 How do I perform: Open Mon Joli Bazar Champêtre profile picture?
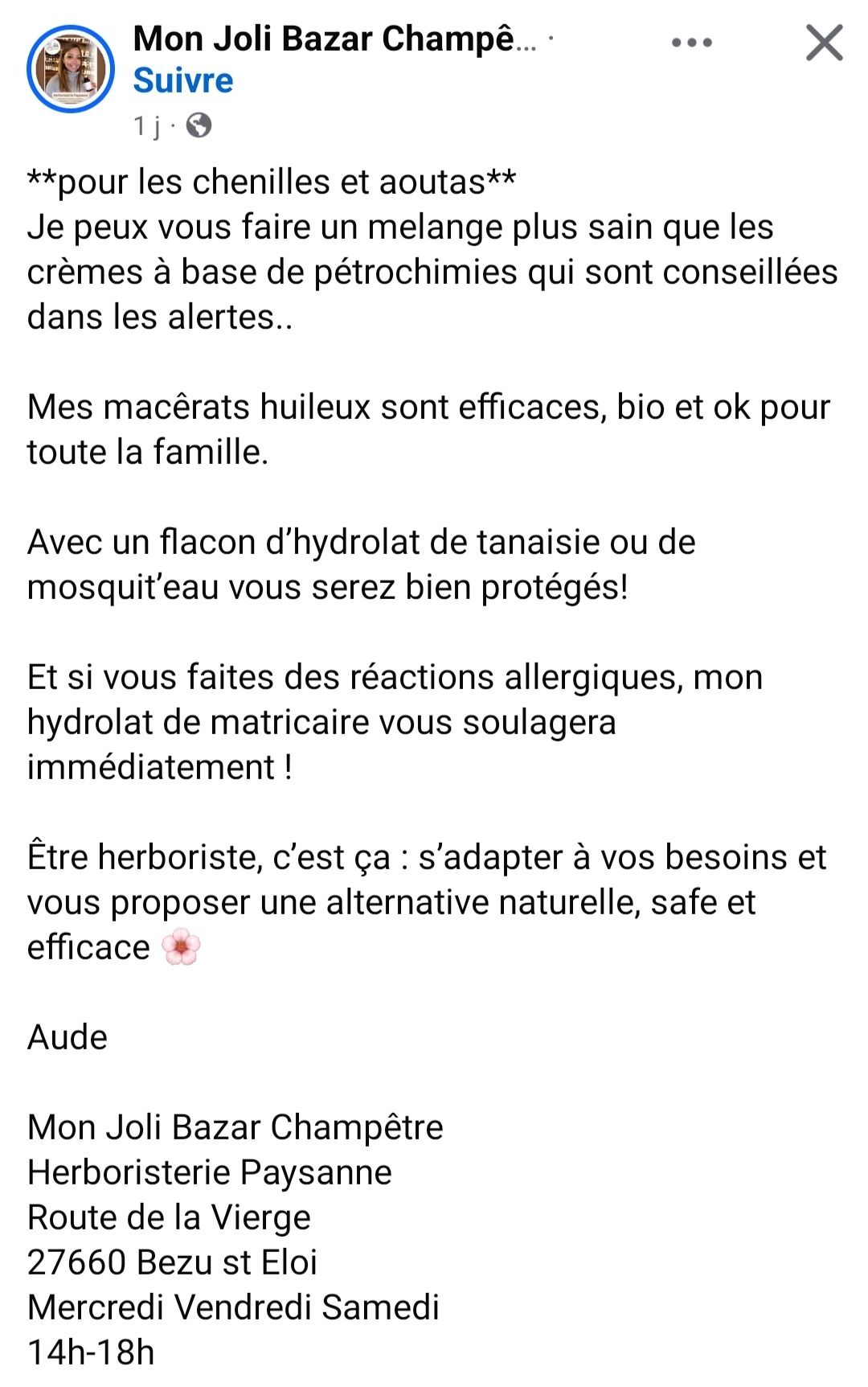click(71, 69)
